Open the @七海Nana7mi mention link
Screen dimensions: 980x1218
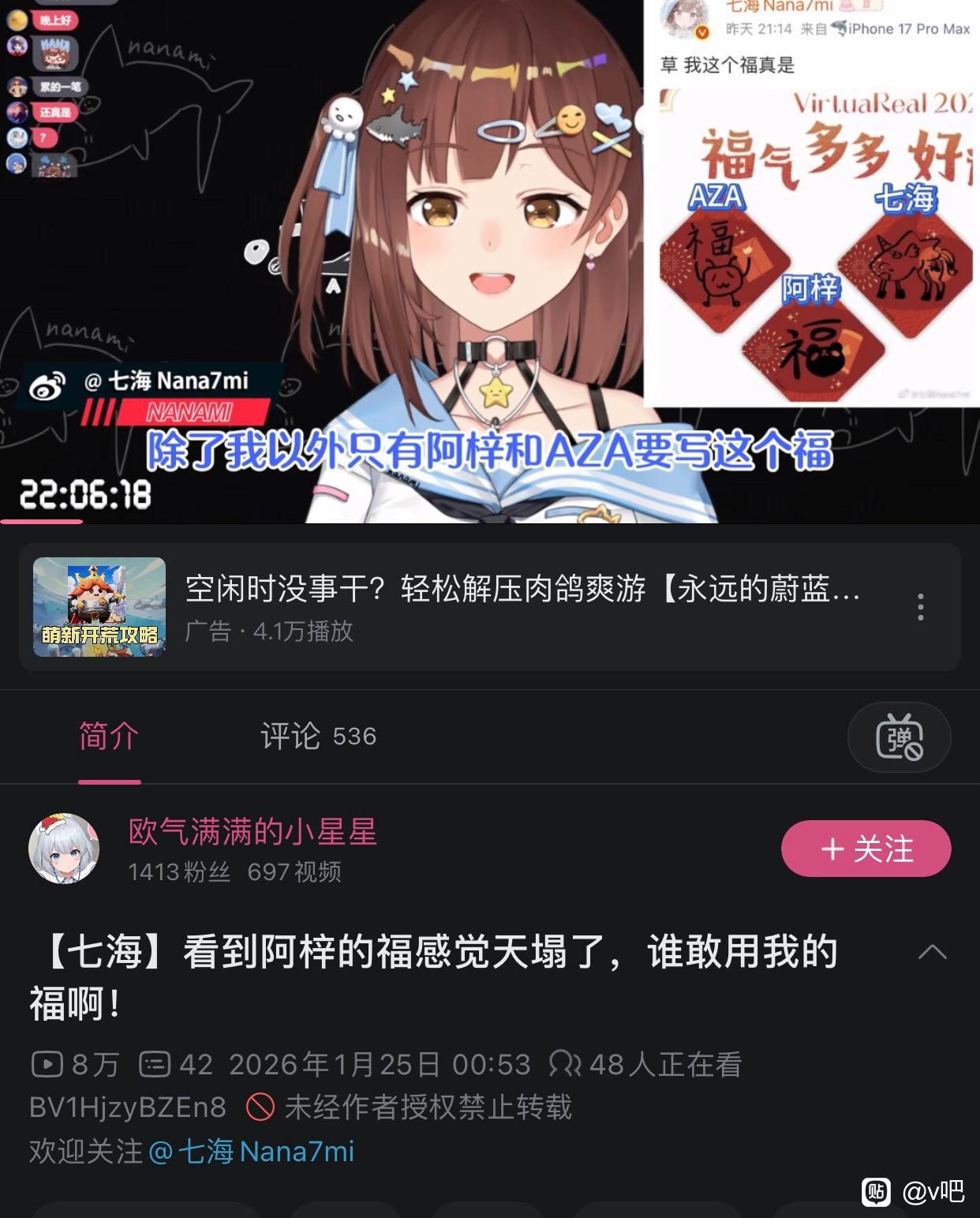pyautogui.click(x=252, y=1152)
